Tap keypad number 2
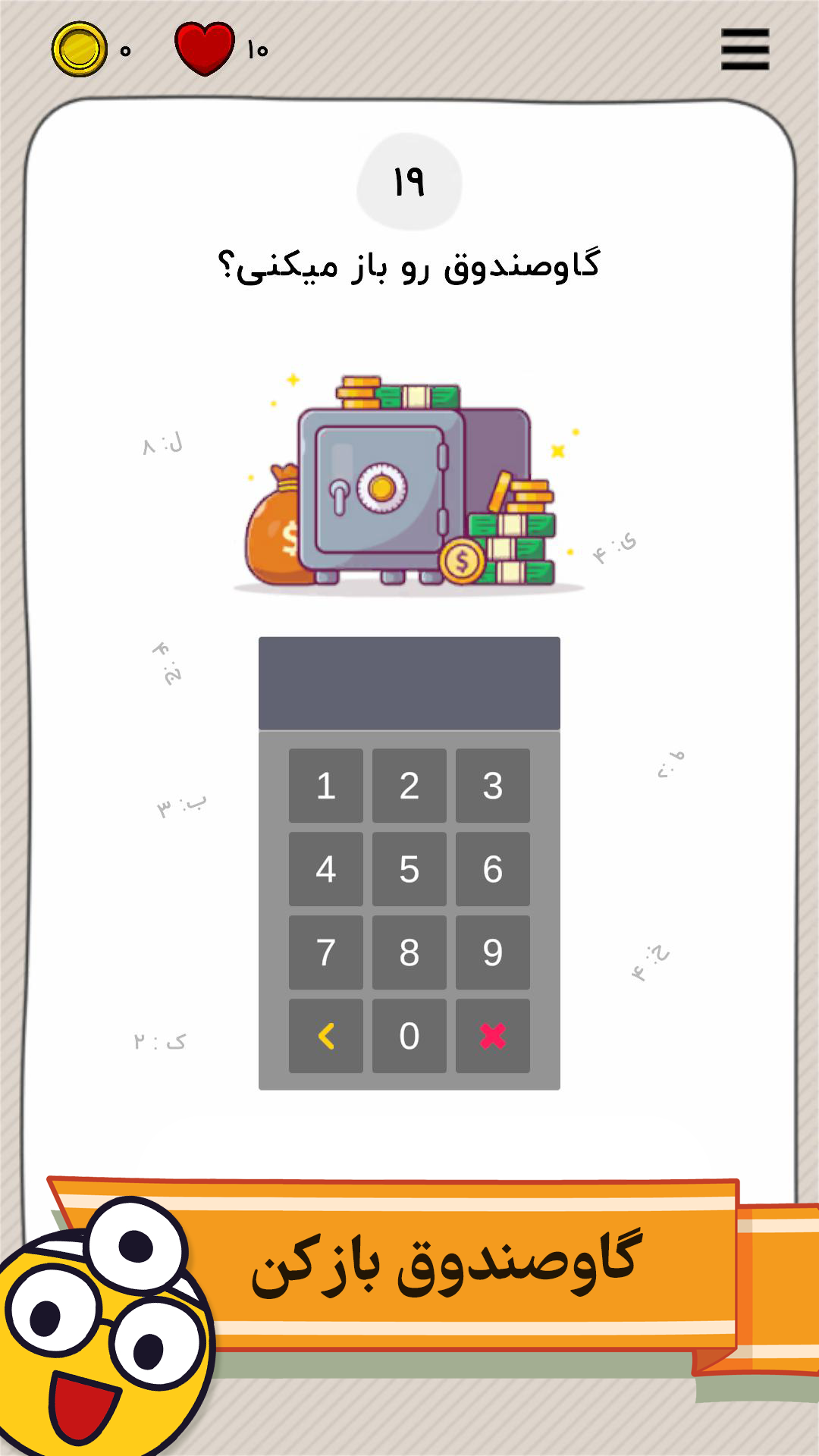The image size is (819, 1456). 409,786
